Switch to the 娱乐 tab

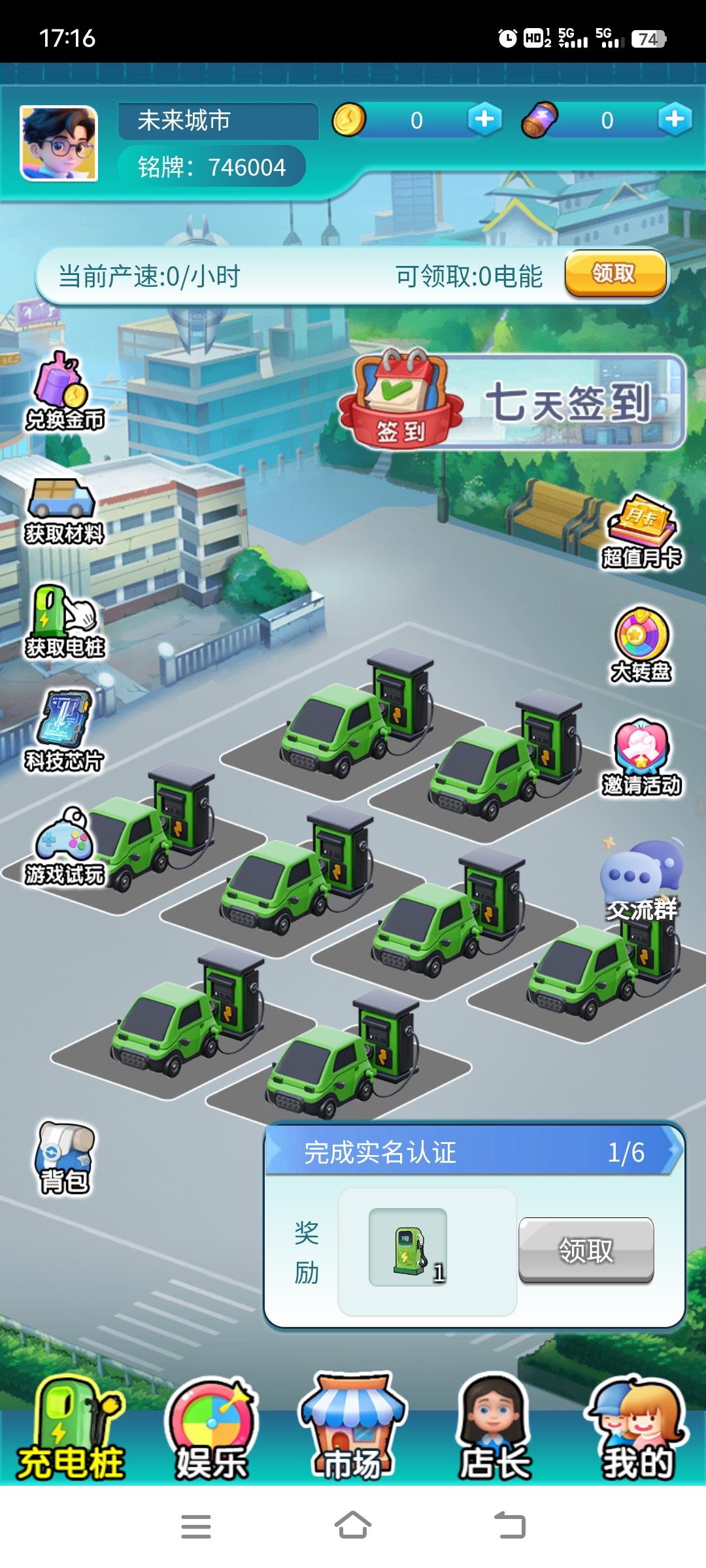[x=211, y=1431]
